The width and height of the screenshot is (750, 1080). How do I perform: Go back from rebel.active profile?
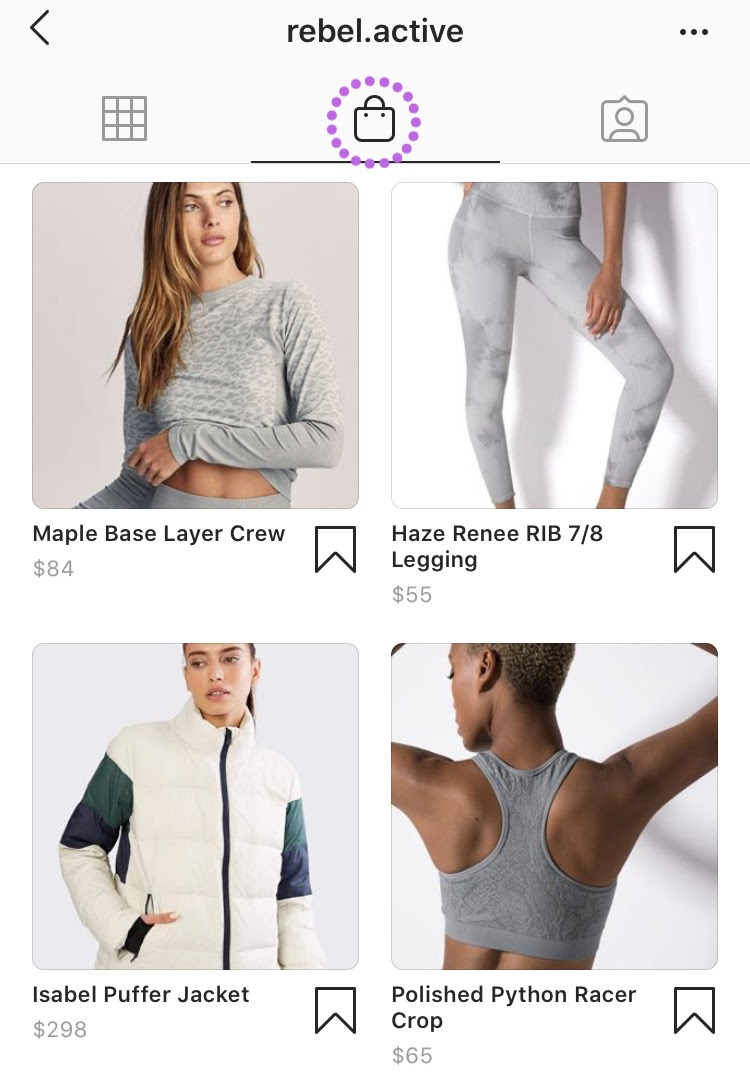[x=40, y=29]
